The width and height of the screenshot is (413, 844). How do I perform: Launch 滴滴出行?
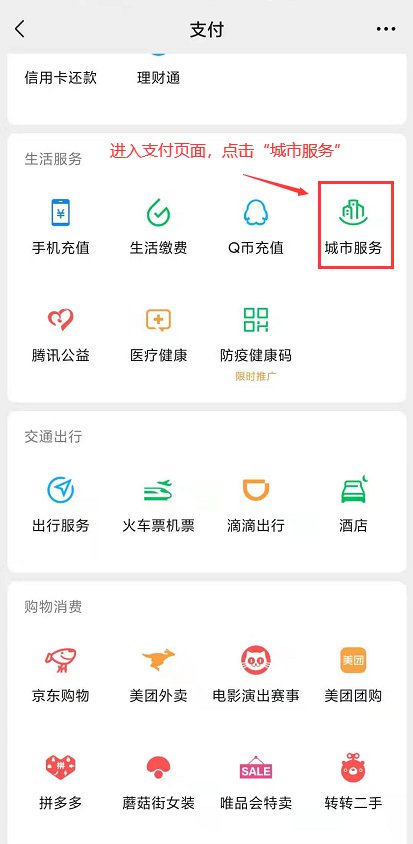click(256, 505)
